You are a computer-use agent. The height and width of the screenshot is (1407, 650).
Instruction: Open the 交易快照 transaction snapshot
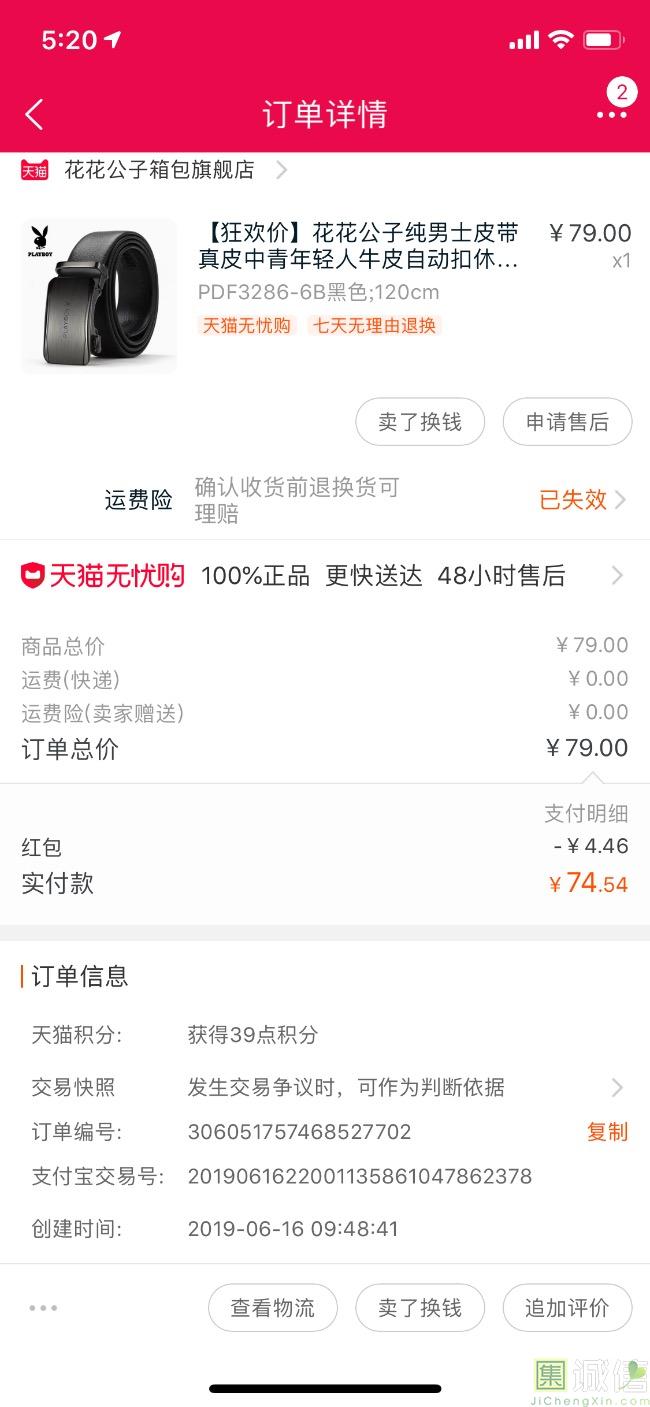[325, 1087]
